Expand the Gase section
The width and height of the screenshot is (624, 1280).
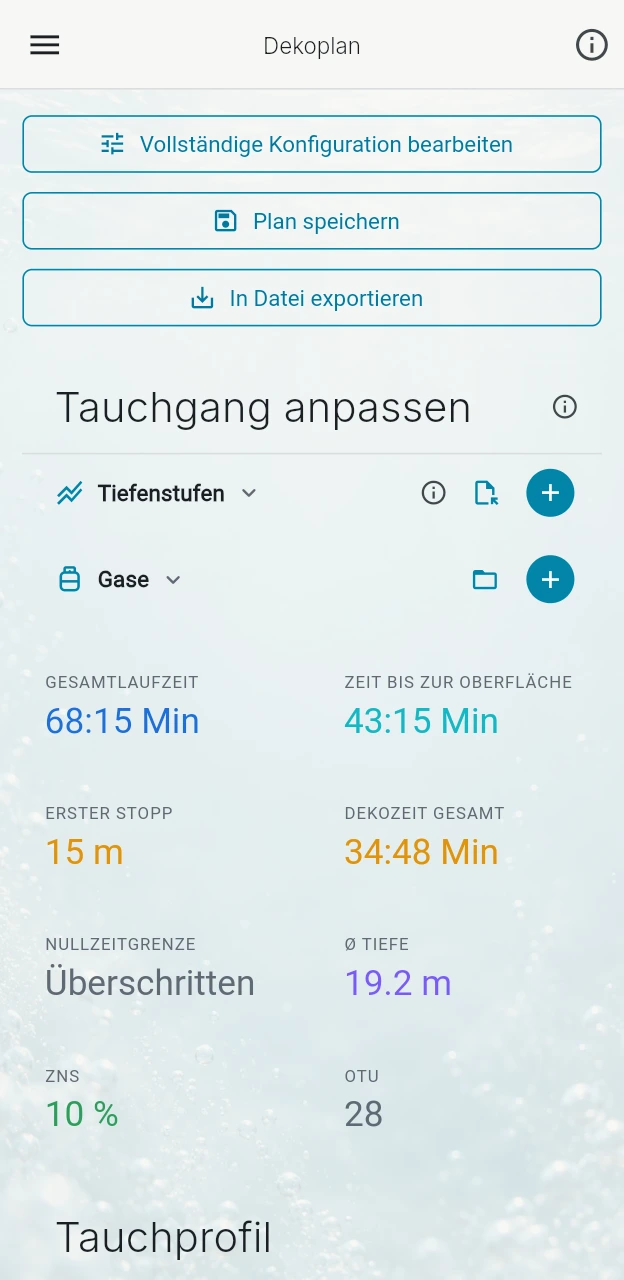120,579
